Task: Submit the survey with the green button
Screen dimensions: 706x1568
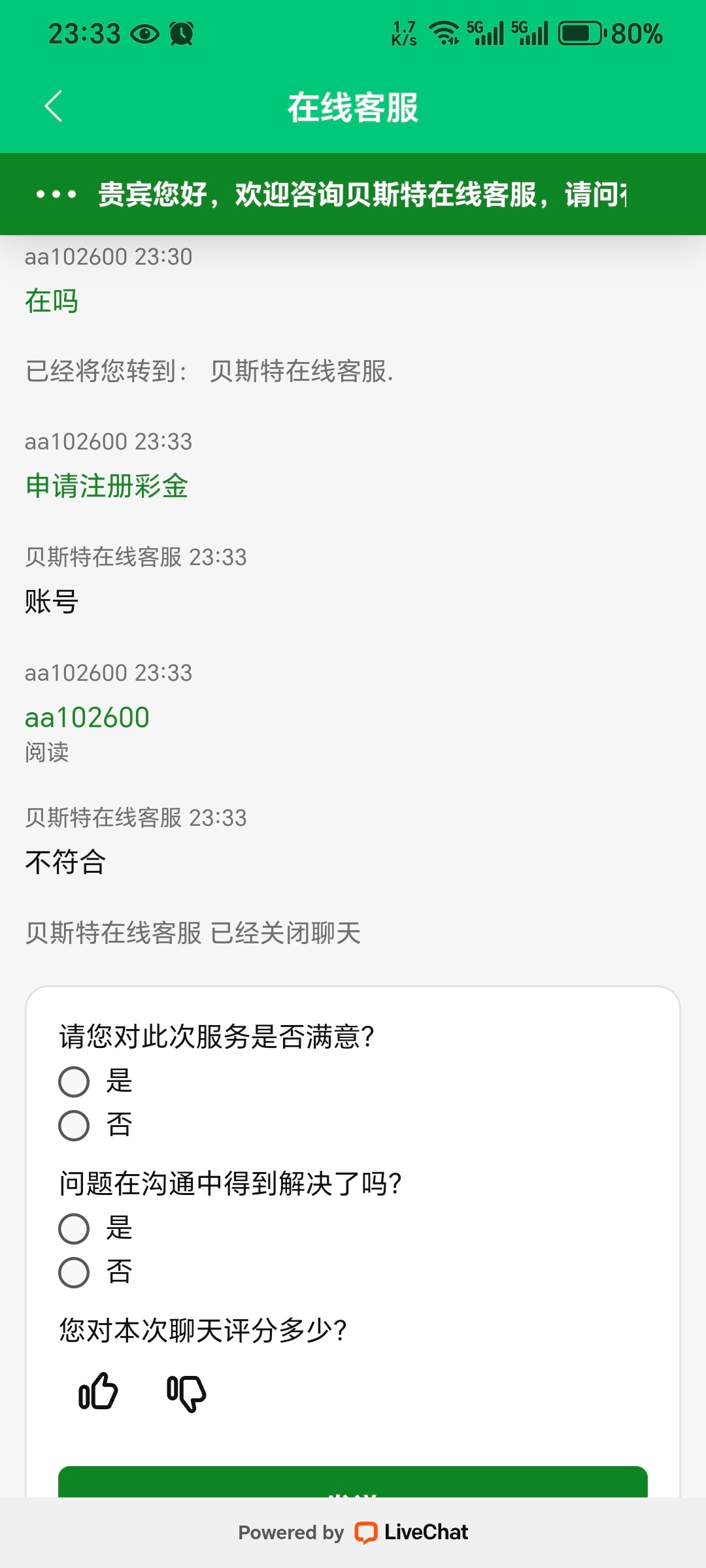Action: (353, 1483)
